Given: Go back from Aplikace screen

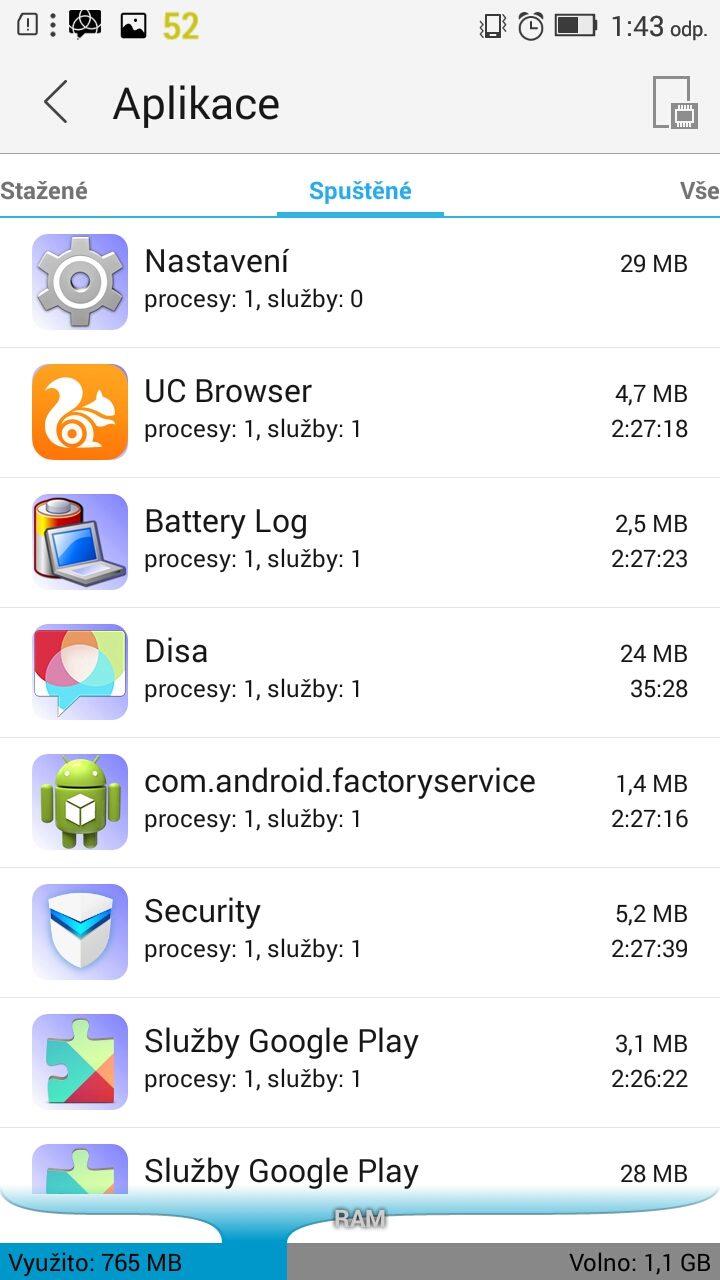Looking at the screenshot, I should [x=56, y=103].
